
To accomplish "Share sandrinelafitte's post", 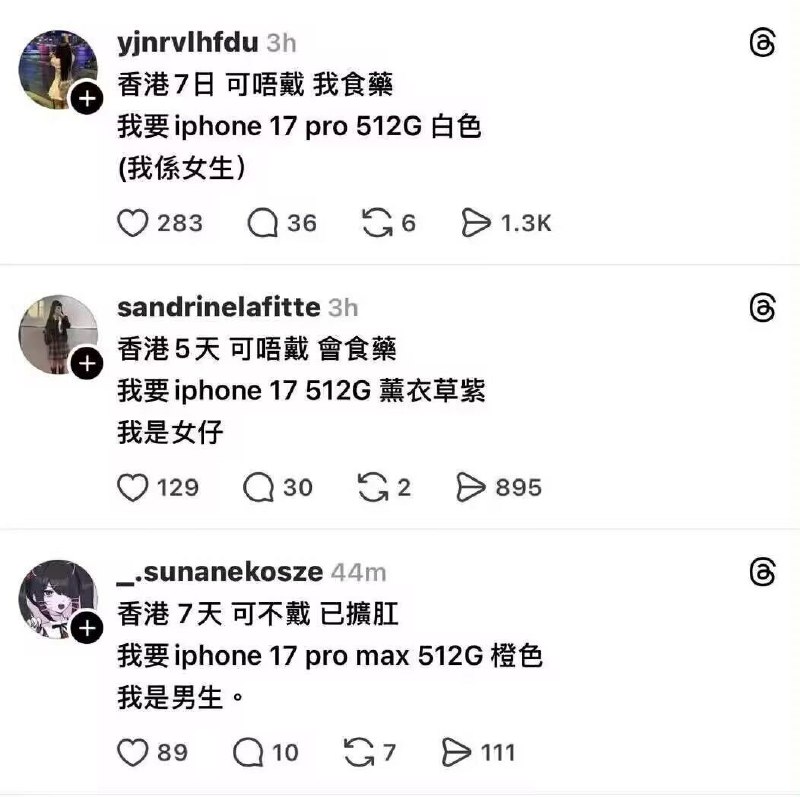I will pos(470,487).
